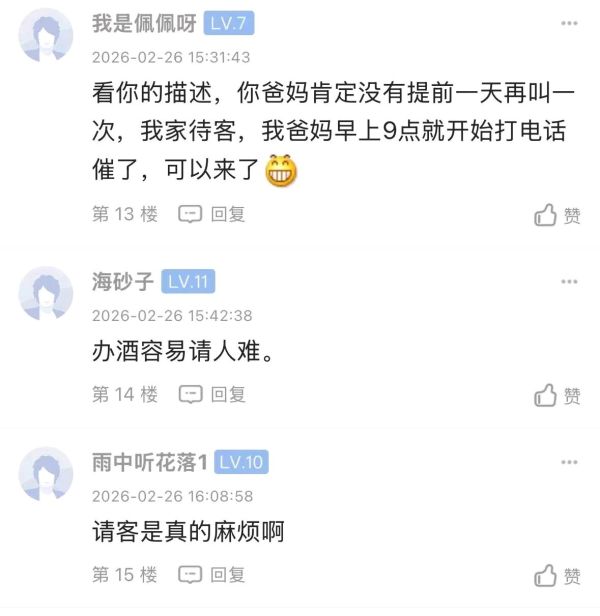Open 我是佩佩呀's profile avatar
This screenshot has width=600, height=616.
46,39
